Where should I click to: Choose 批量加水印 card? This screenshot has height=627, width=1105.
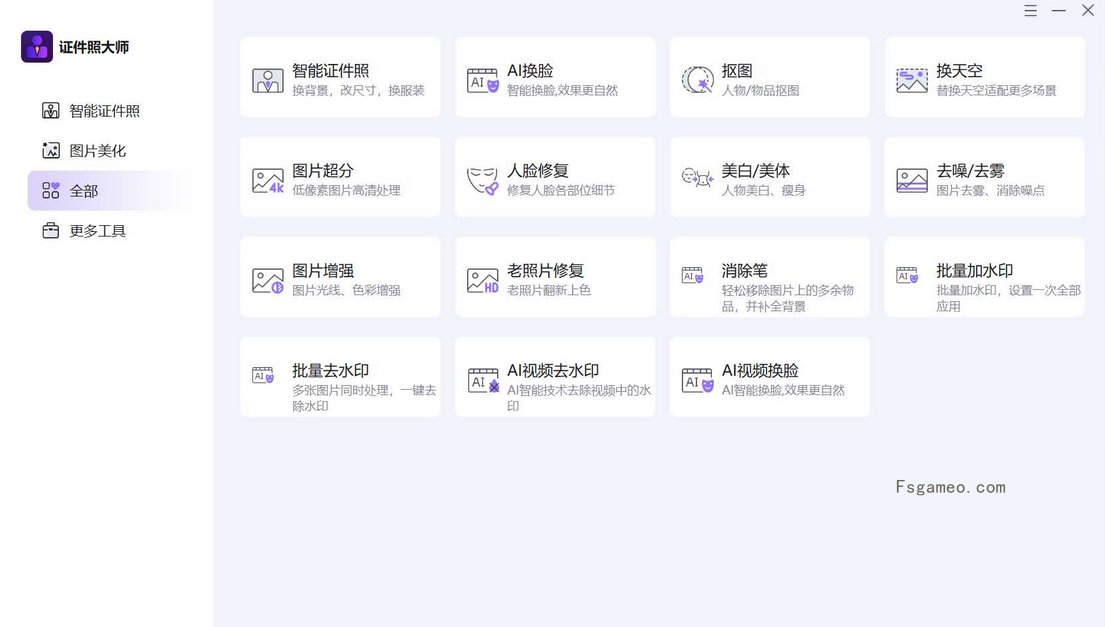[984, 278]
